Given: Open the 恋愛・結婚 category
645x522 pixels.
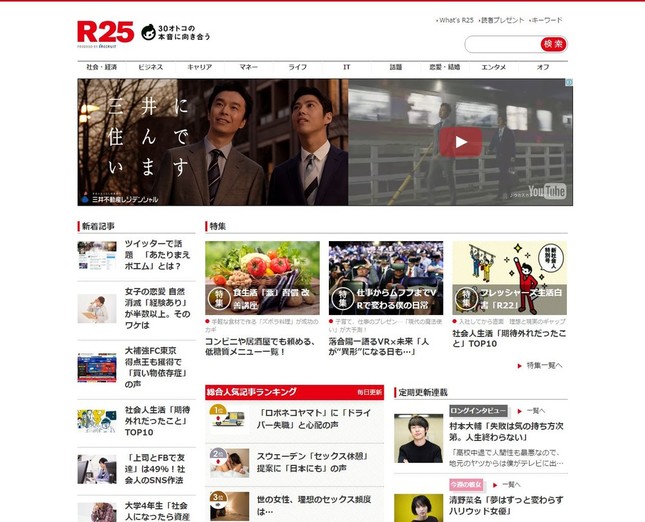Looking at the screenshot, I should tap(445, 67).
